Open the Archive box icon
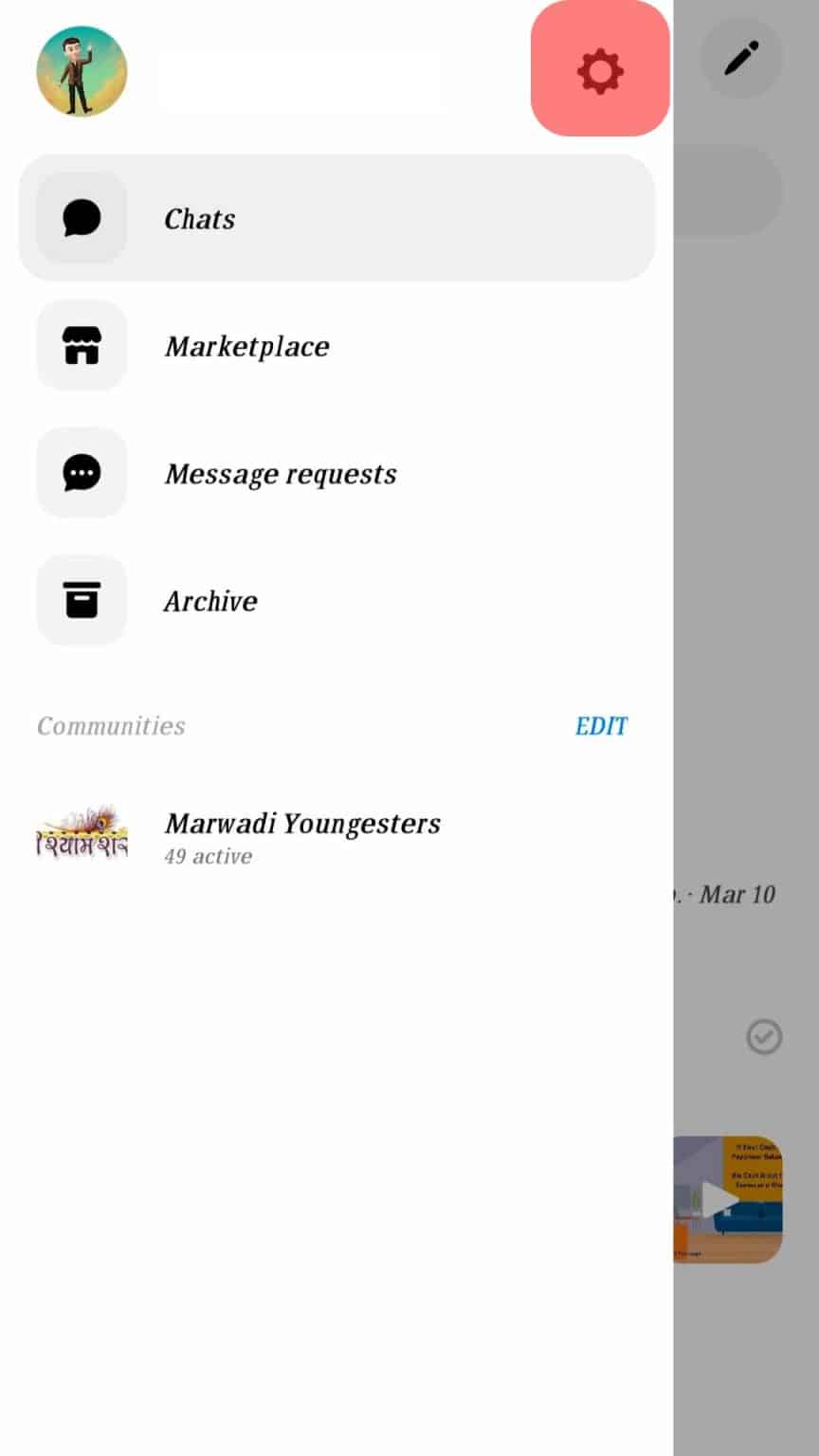This screenshot has width=819, height=1456. 82,600
